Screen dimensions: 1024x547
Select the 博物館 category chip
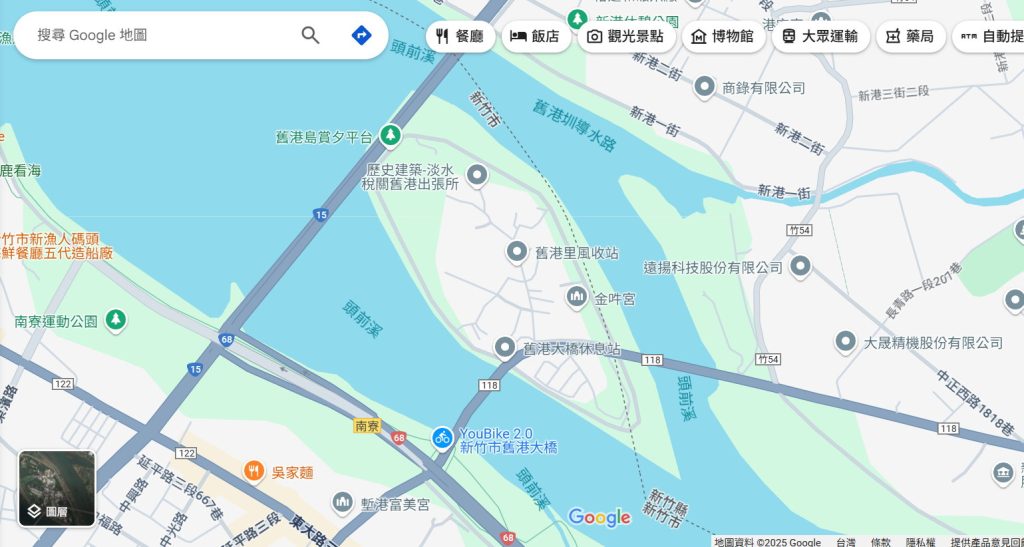(x=723, y=36)
